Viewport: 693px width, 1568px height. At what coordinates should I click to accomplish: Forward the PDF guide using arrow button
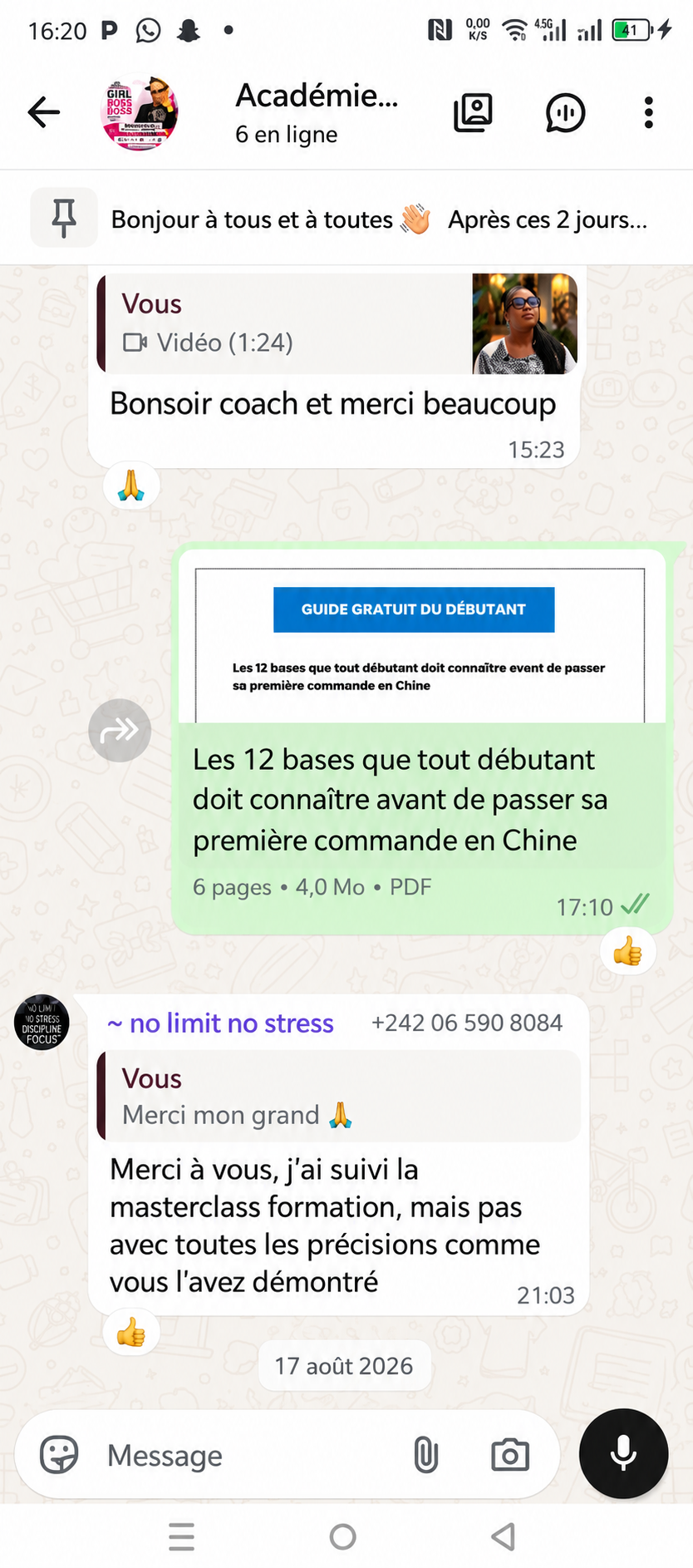coord(120,731)
